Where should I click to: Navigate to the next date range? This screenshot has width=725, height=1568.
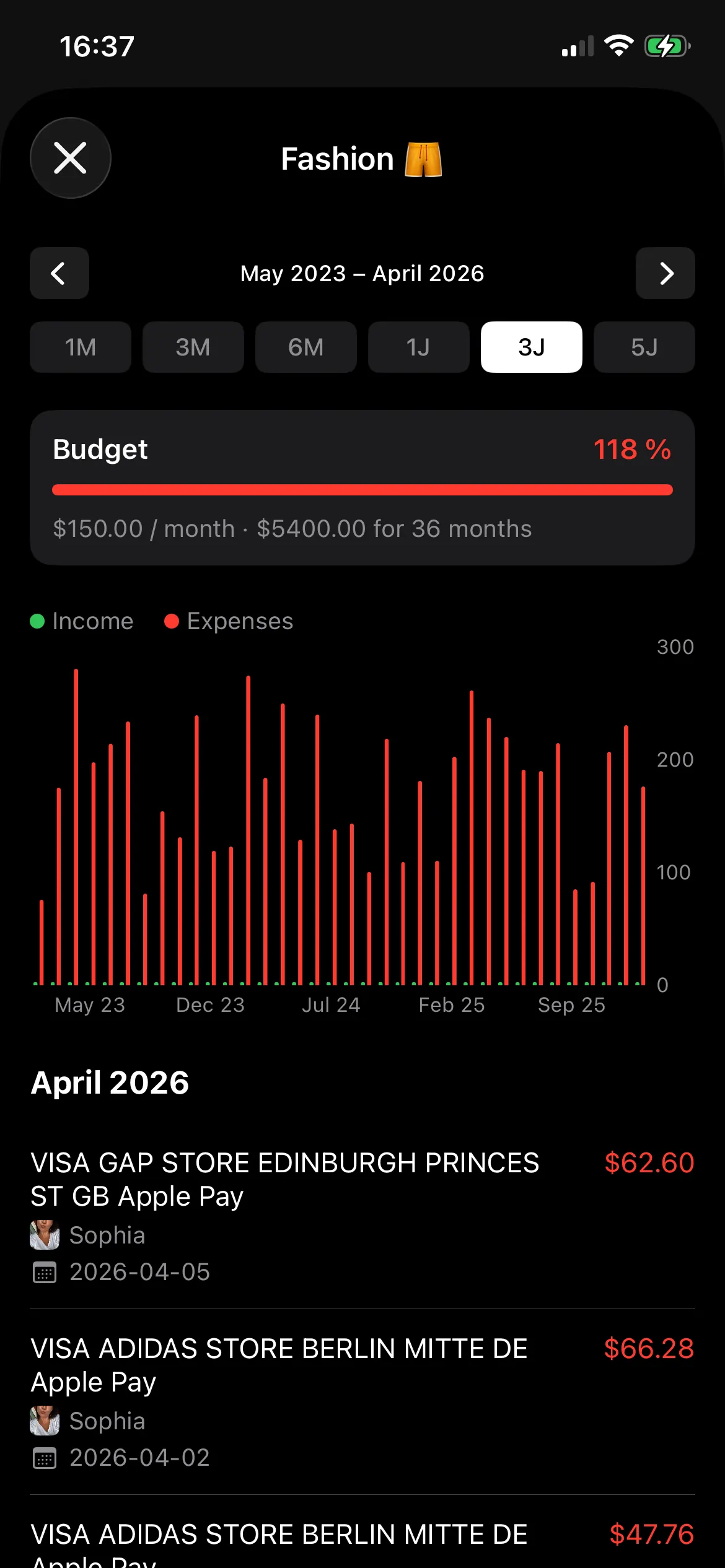[666, 273]
